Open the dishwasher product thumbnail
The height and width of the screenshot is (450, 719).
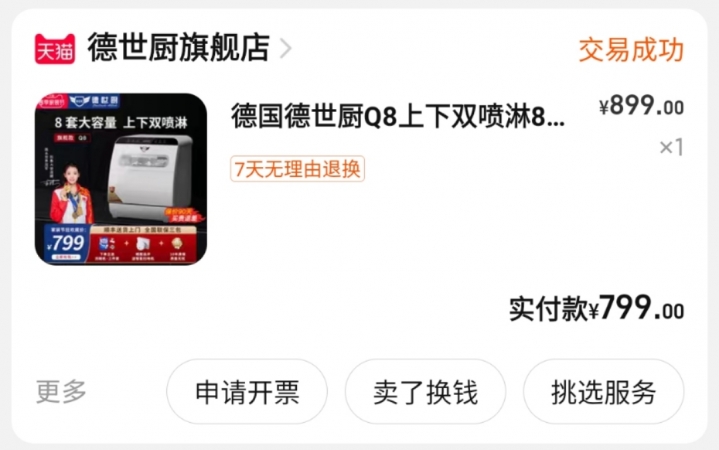pyautogui.click(x=121, y=179)
